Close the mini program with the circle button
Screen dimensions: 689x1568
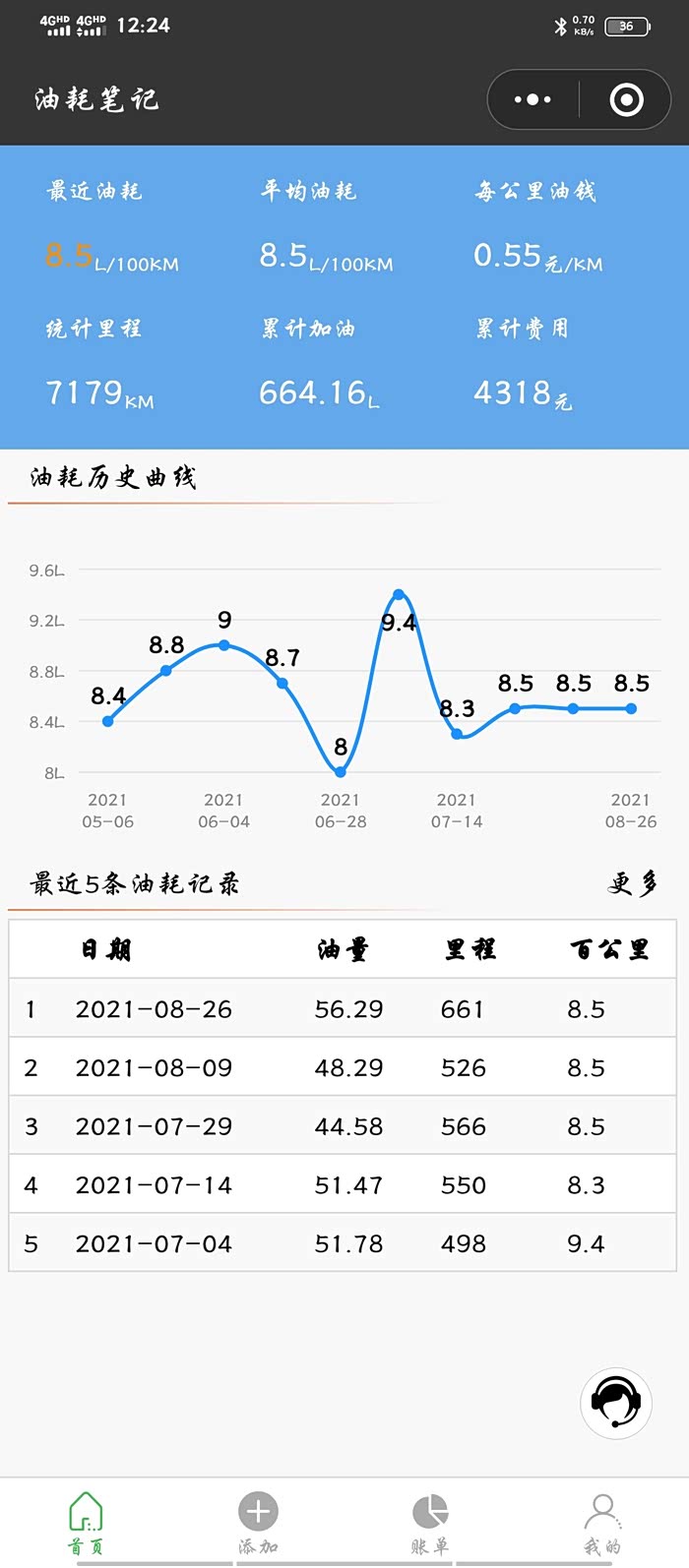point(627,99)
